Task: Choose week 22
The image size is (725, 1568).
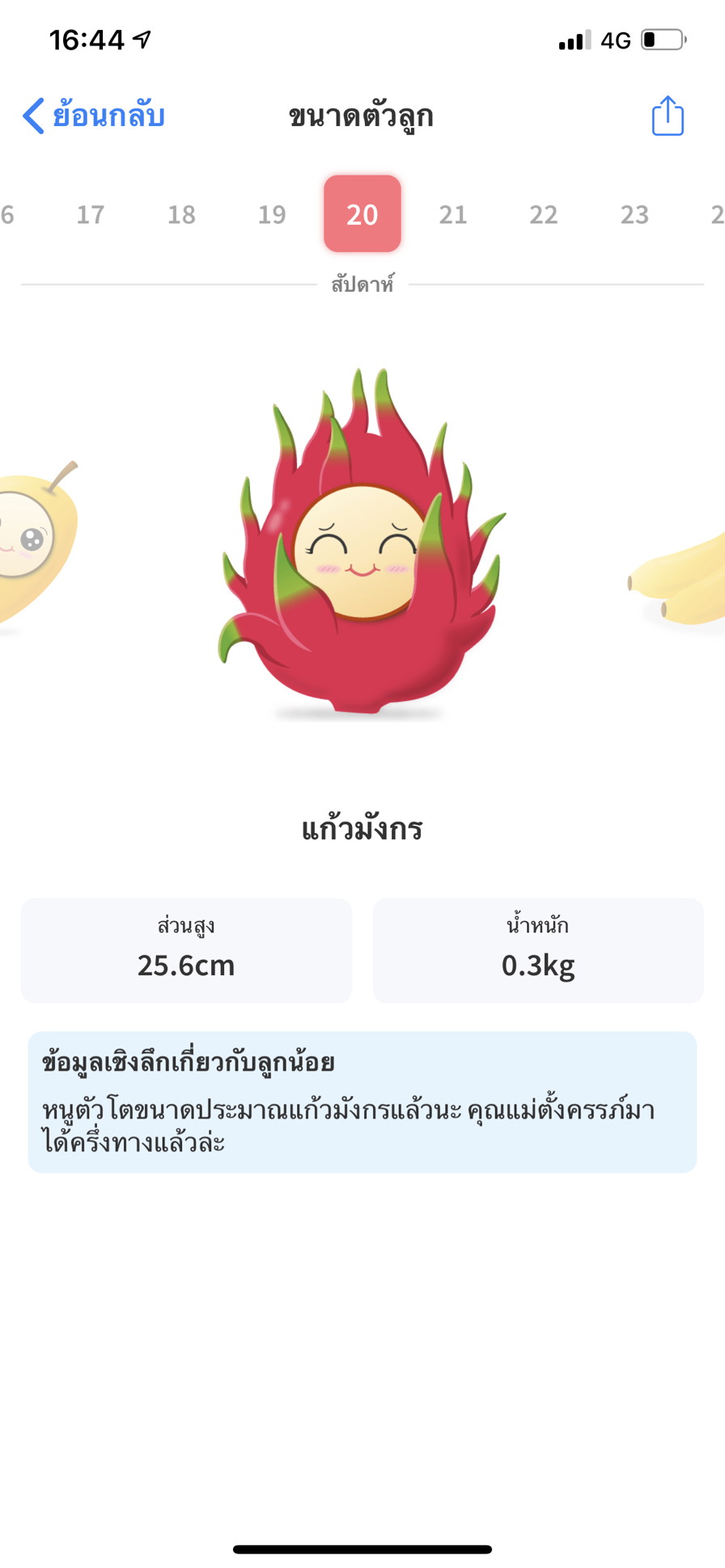Action: coord(544,214)
